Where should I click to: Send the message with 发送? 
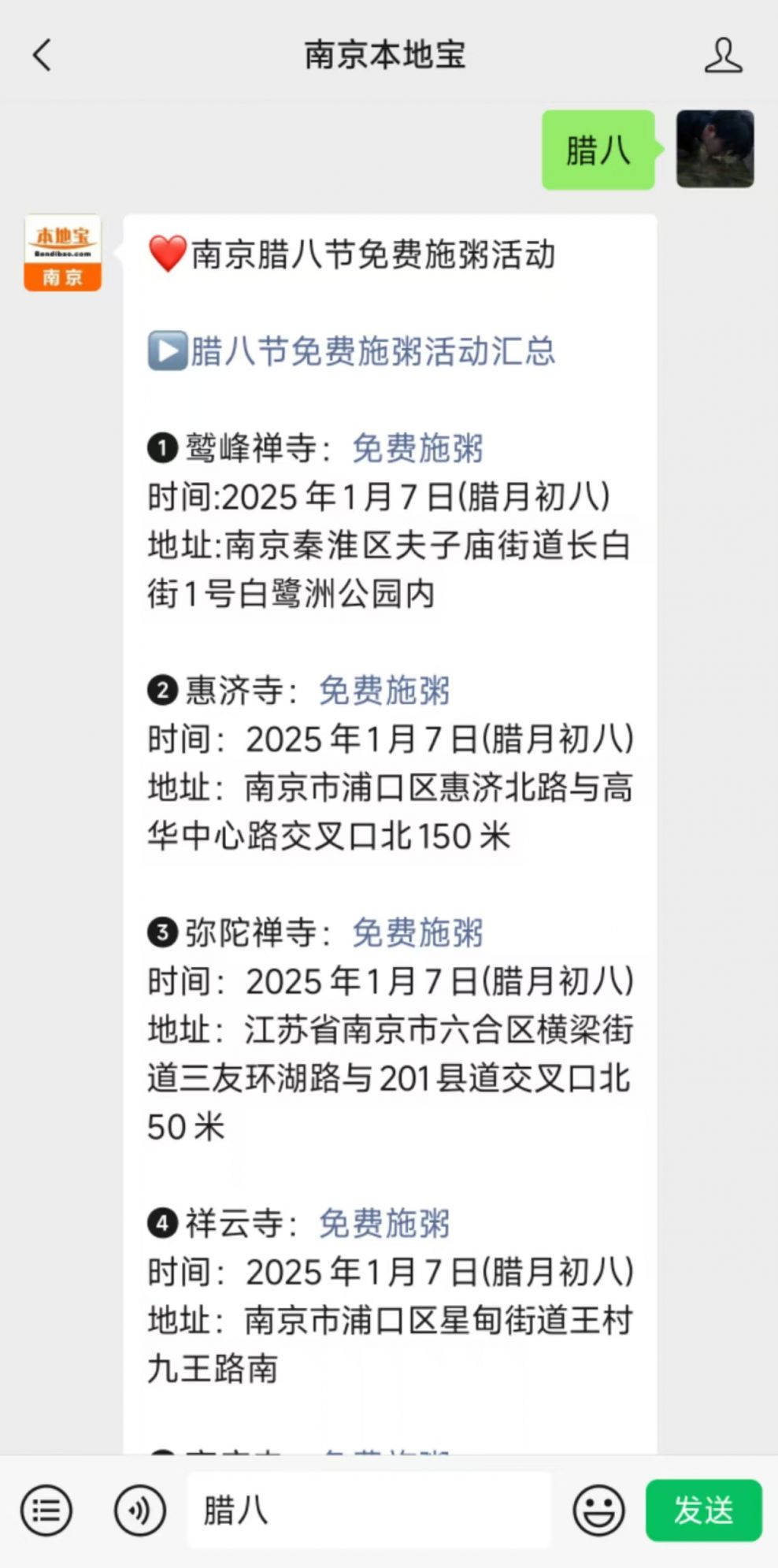(703, 1511)
